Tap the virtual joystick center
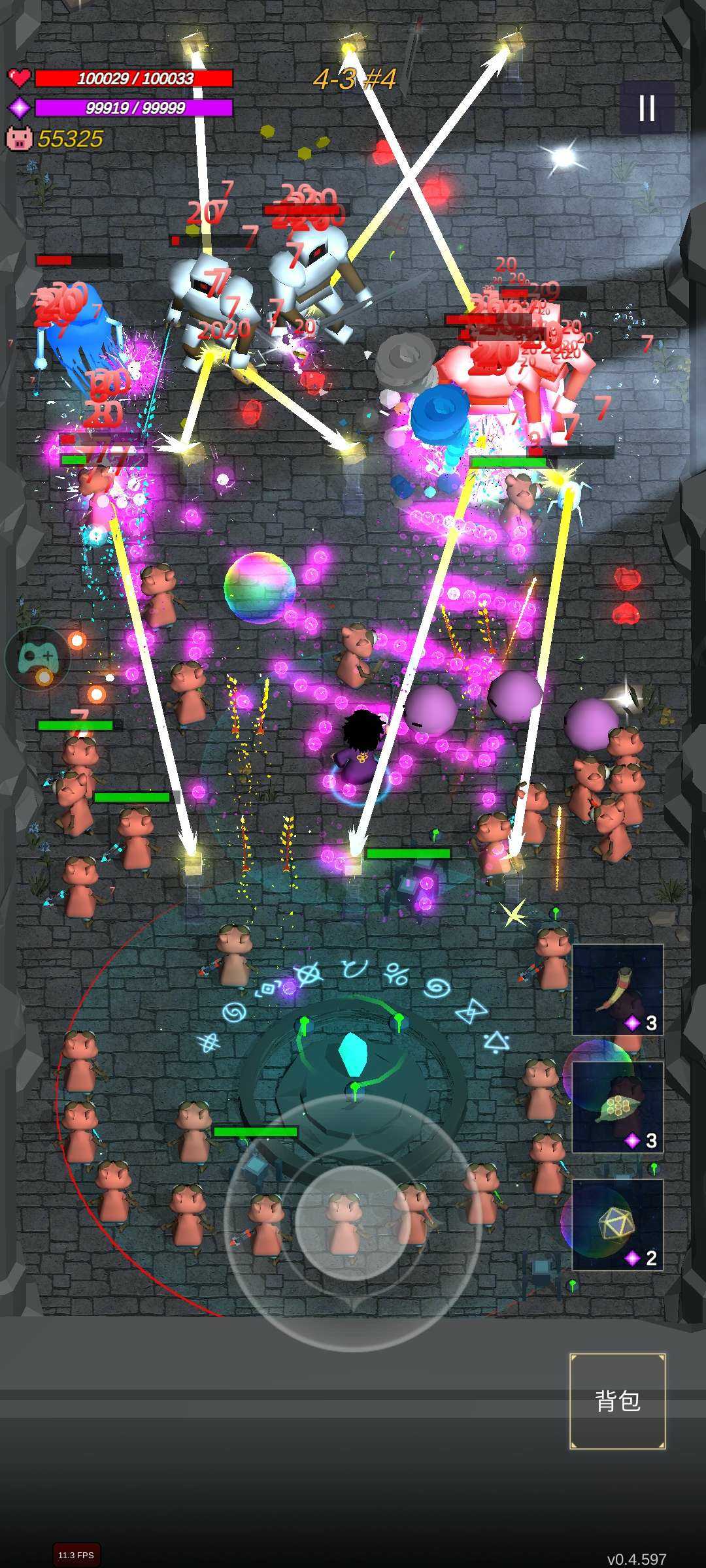 (353, 1222)
